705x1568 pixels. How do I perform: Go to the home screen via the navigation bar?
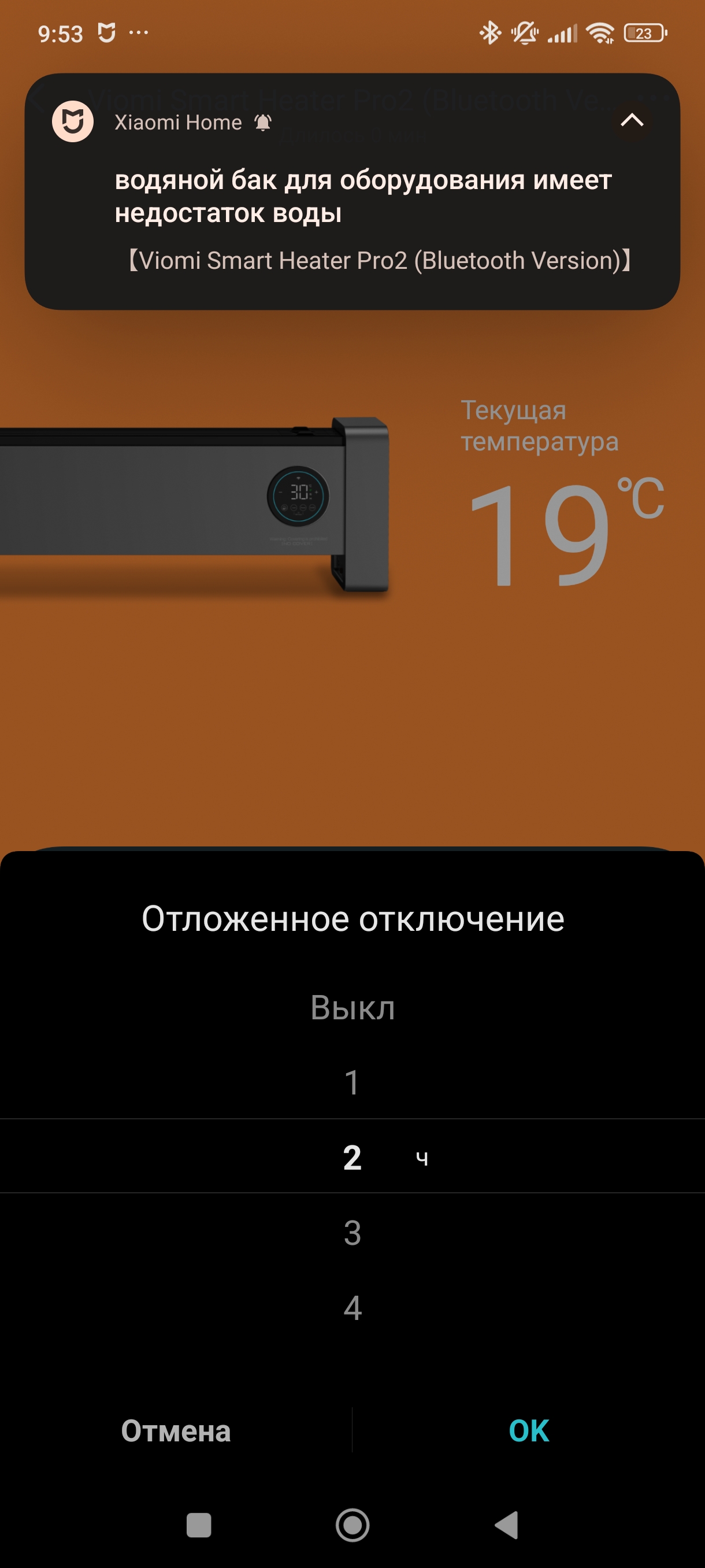352,1525
